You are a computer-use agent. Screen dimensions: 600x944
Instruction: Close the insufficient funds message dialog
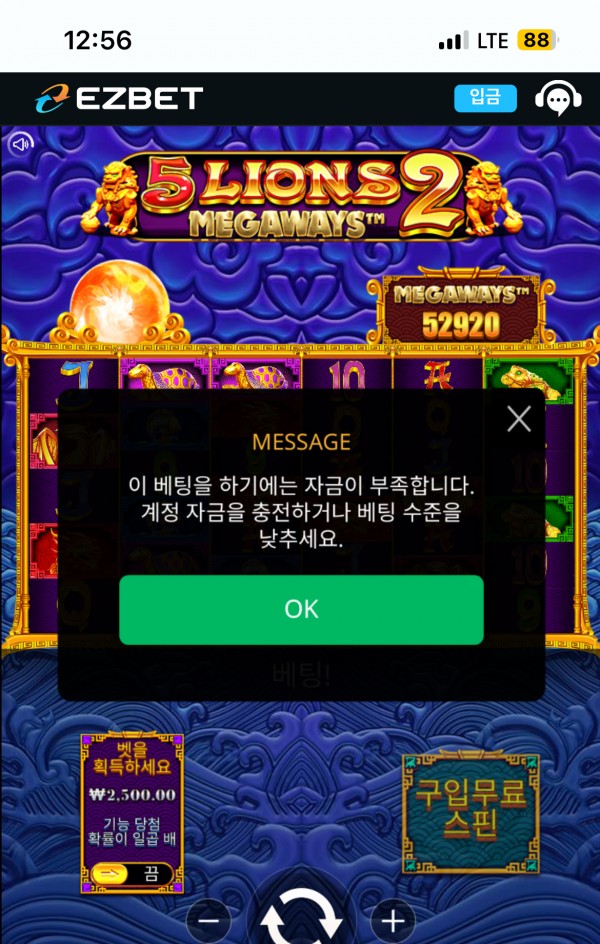[518, 419]
